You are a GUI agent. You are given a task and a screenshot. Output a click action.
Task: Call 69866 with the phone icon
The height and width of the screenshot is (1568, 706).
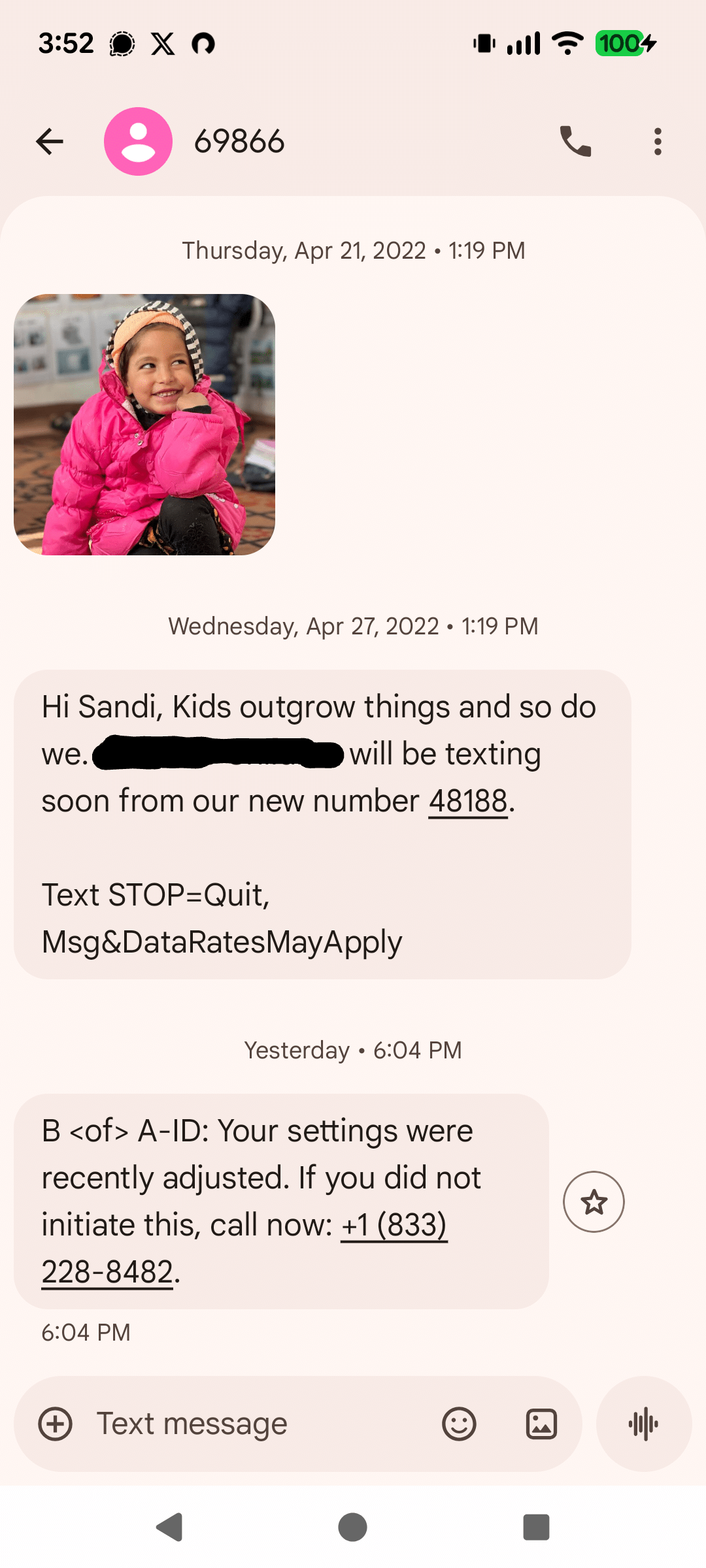[575, 141]
